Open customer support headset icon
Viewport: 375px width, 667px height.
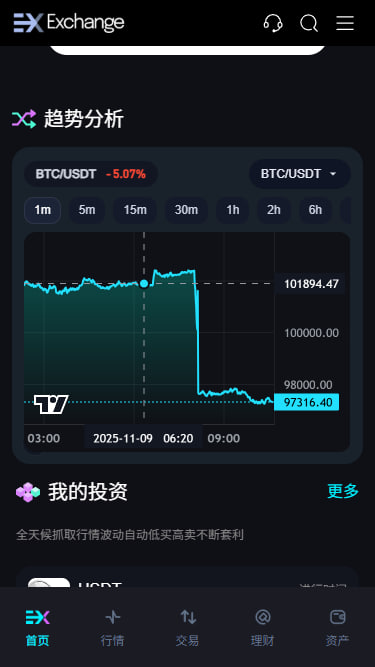pos(273,23)
